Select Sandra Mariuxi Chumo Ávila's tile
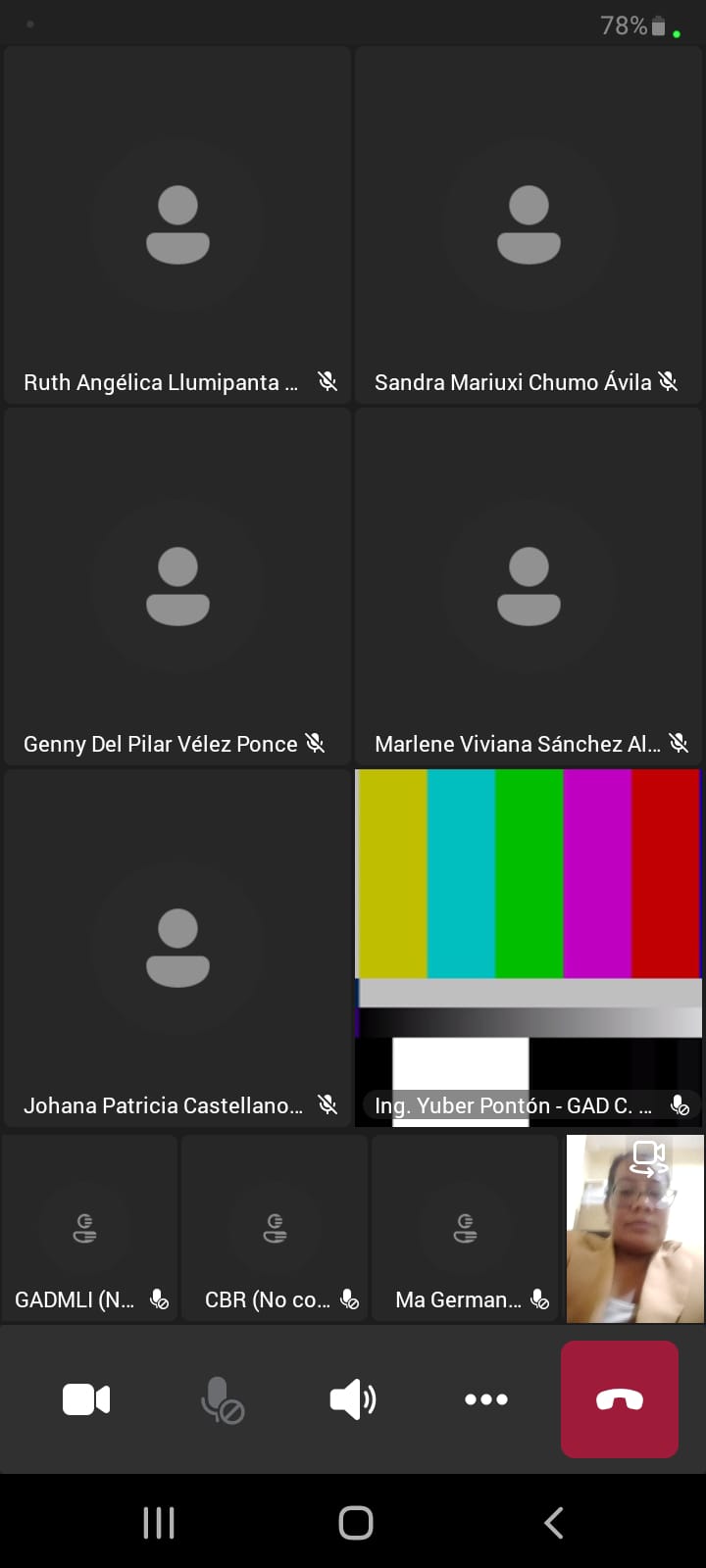The image size is (706, 1568). [x=529, y=224]
